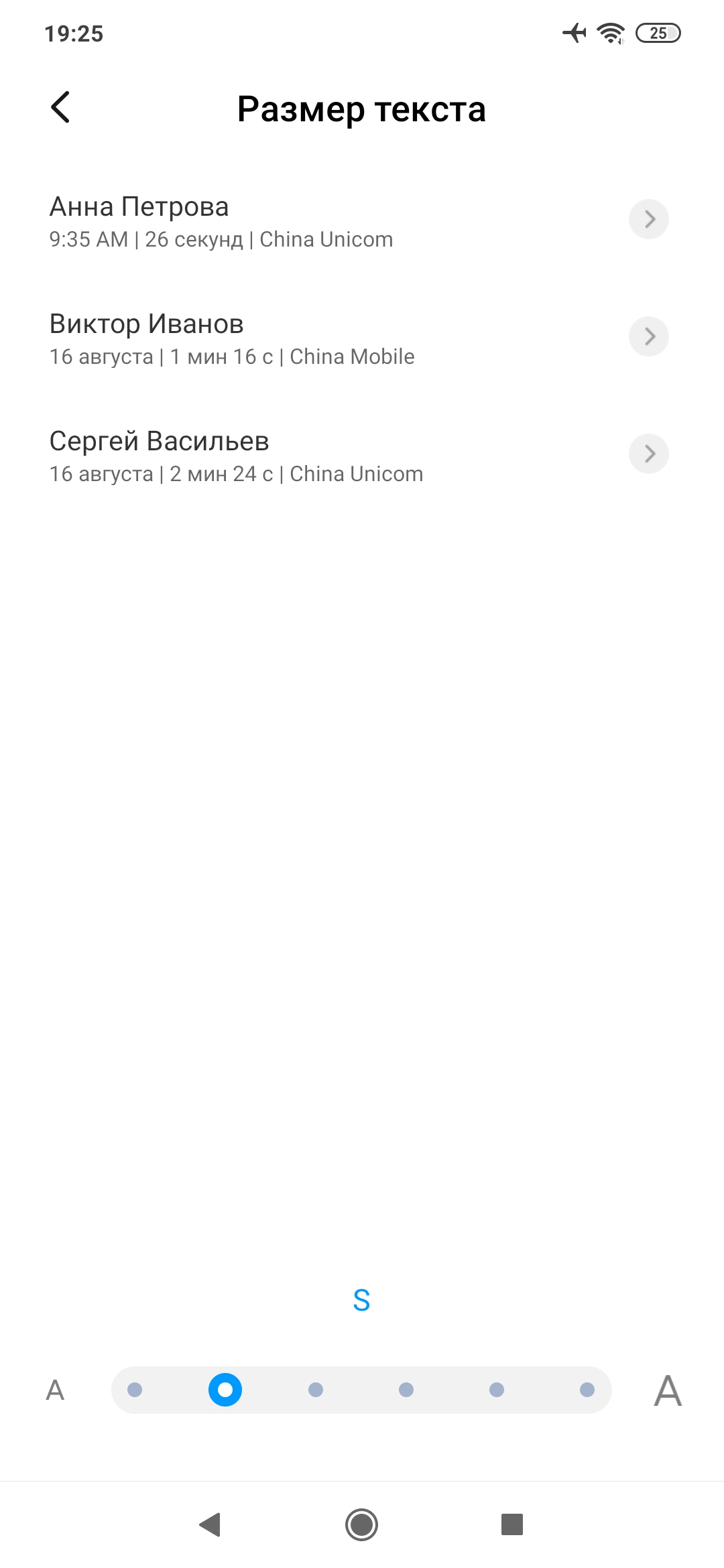Select the smallest text size dot
This screenshot has height=1568, width=724.
tap(135, 1390)
